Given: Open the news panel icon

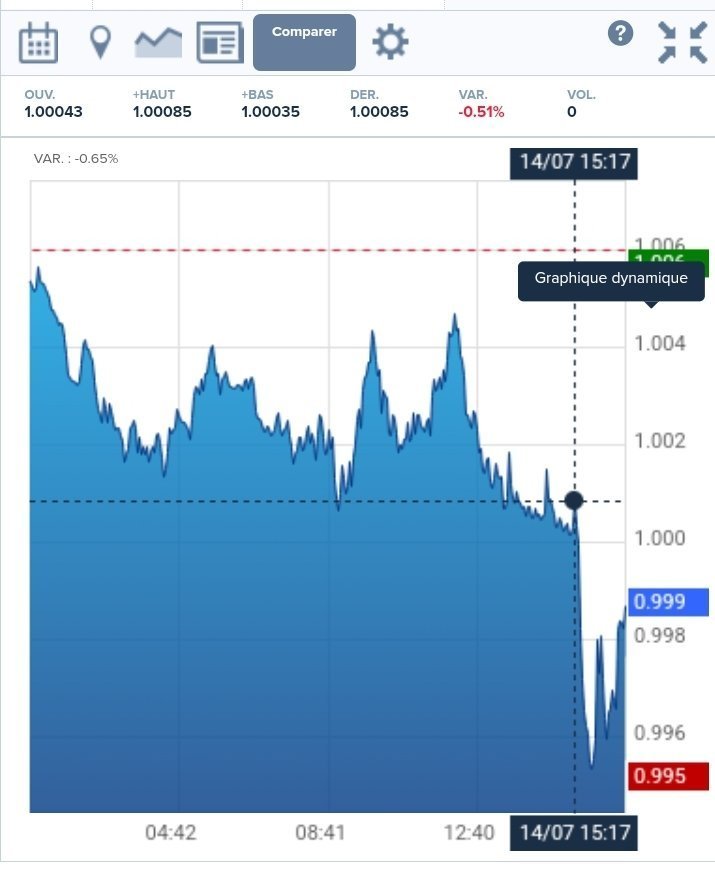Looking at the screenshot, I should (220, 43).
